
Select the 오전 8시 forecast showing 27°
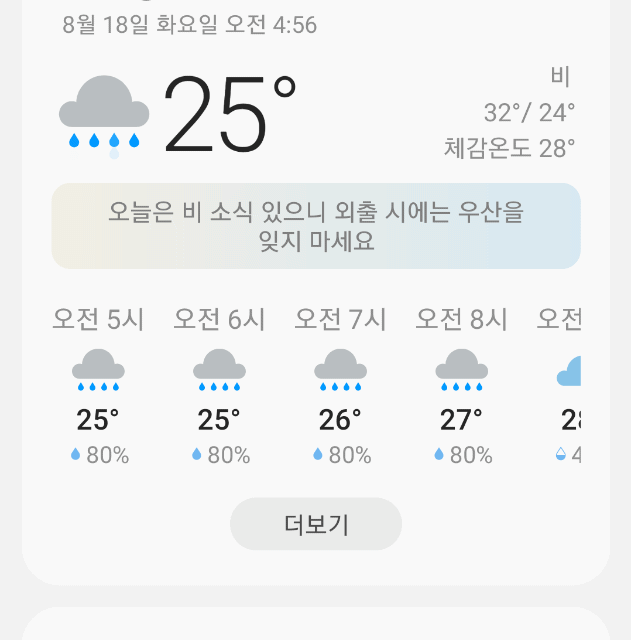[462, 386]
